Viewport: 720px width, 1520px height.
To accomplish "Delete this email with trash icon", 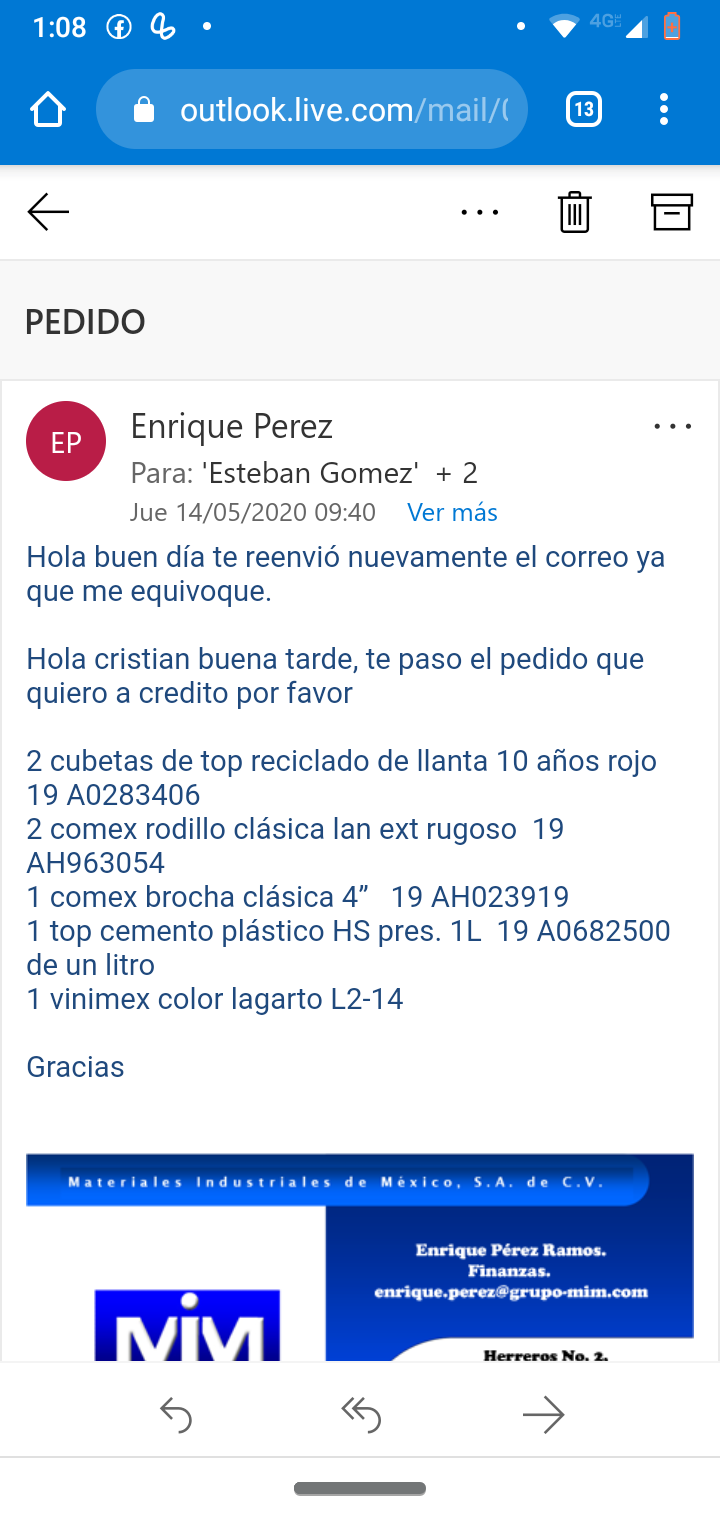I will [574, 212].
